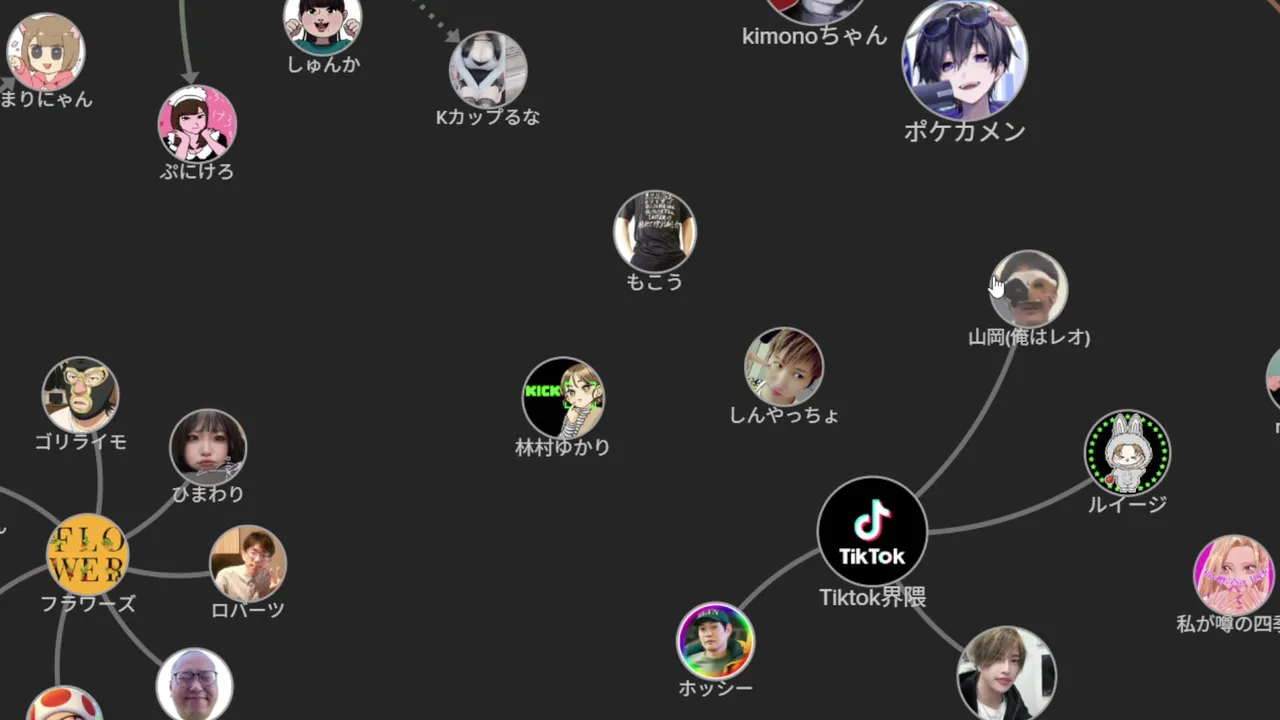This screenshot has height=720, width=1280.
Task: Tap the 山岡(俺はレオ) avatar node
Action: (1029, 289)
